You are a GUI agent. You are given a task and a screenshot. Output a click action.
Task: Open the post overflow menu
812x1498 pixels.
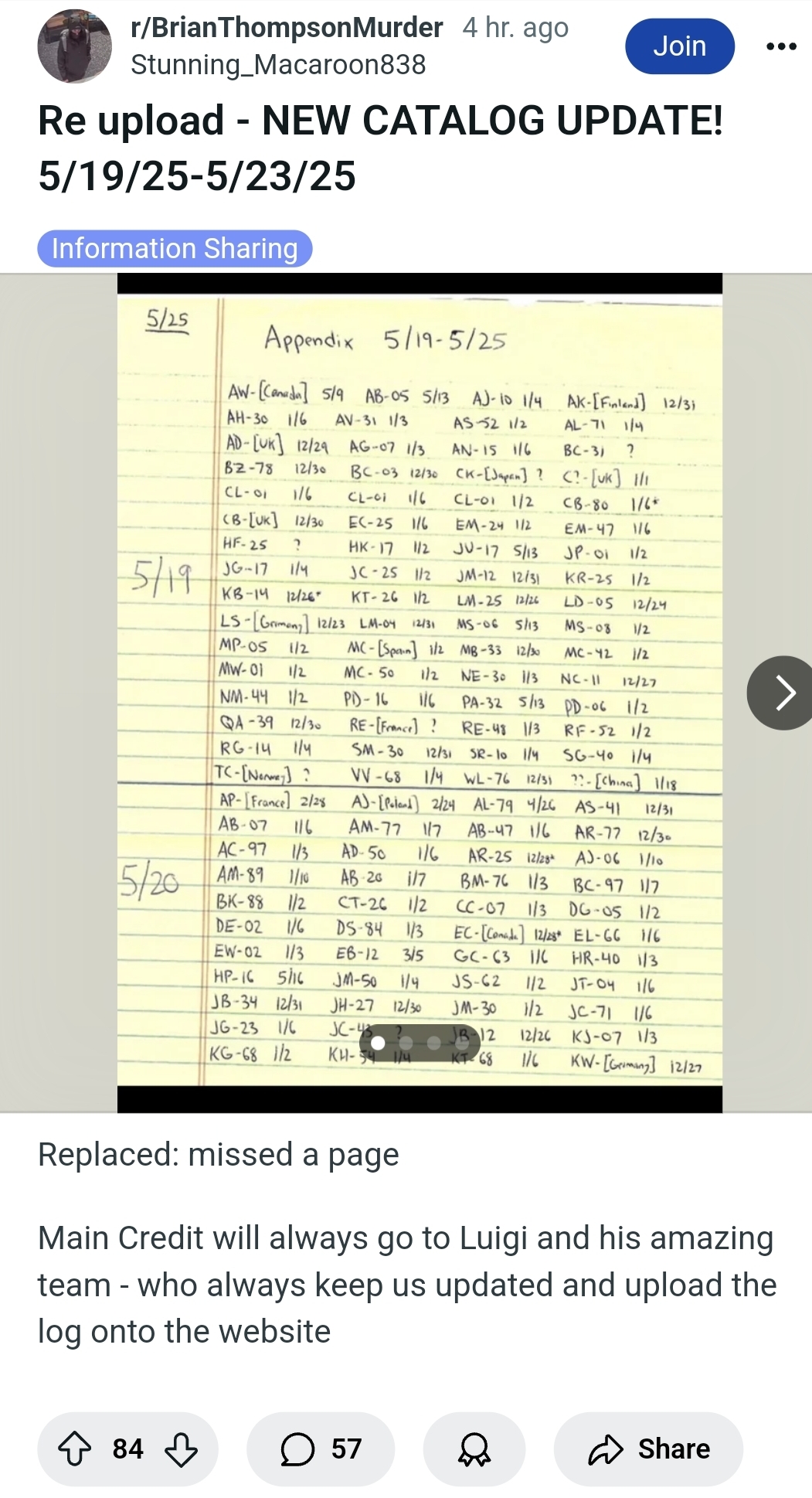pos(781,46)
